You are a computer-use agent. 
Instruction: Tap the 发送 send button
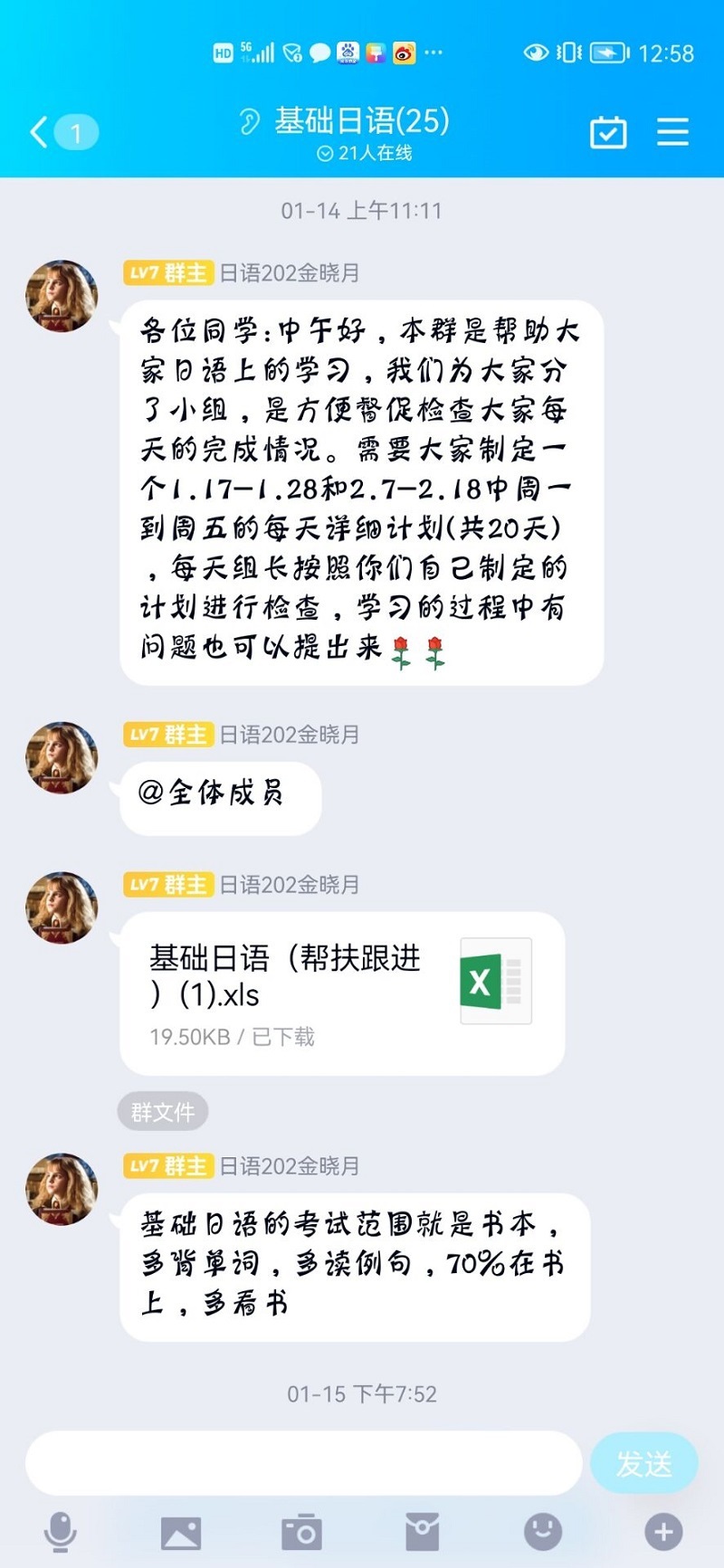pyautogui.click(x=643, y=1463)
